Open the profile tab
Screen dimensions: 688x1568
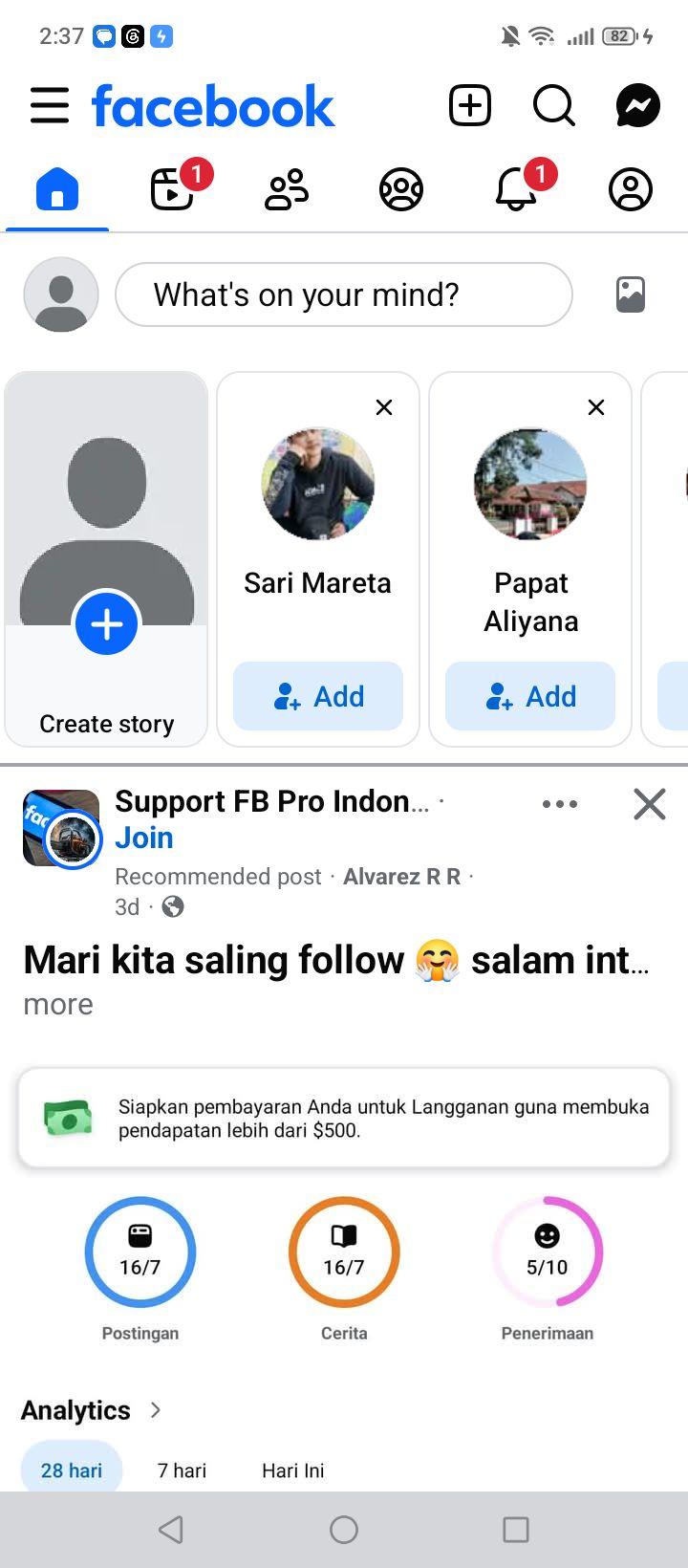pyautogui.click(x=631, y=188)
